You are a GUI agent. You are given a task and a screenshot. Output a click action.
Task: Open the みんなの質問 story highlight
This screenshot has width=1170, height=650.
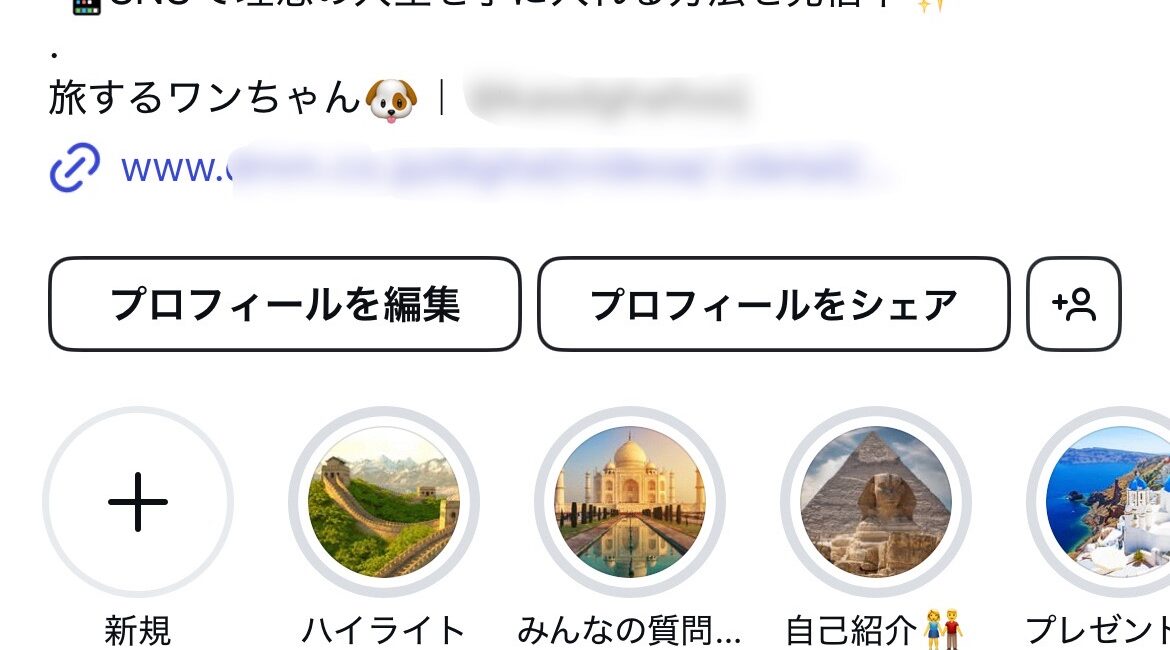click(630, 502)
